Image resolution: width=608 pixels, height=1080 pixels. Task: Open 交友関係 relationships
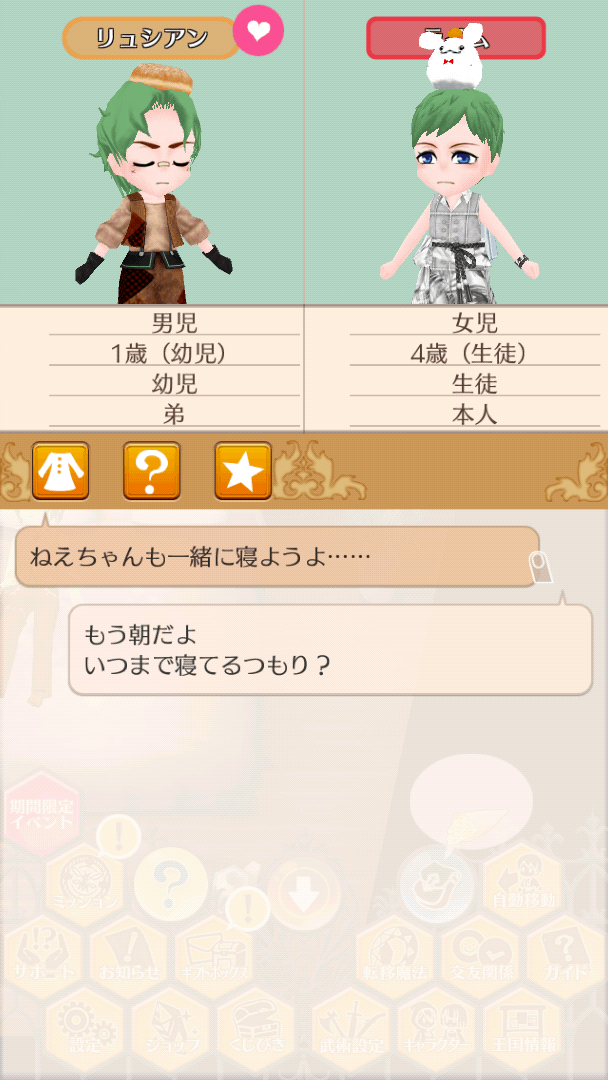[480, 955]
